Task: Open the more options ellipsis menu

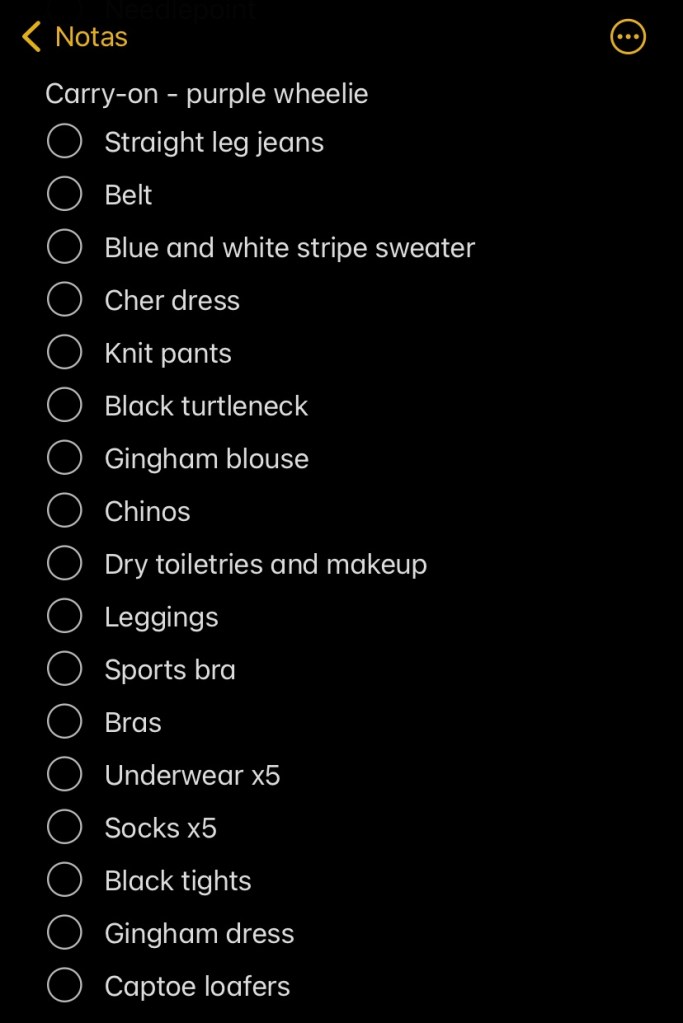Action: 627,38
